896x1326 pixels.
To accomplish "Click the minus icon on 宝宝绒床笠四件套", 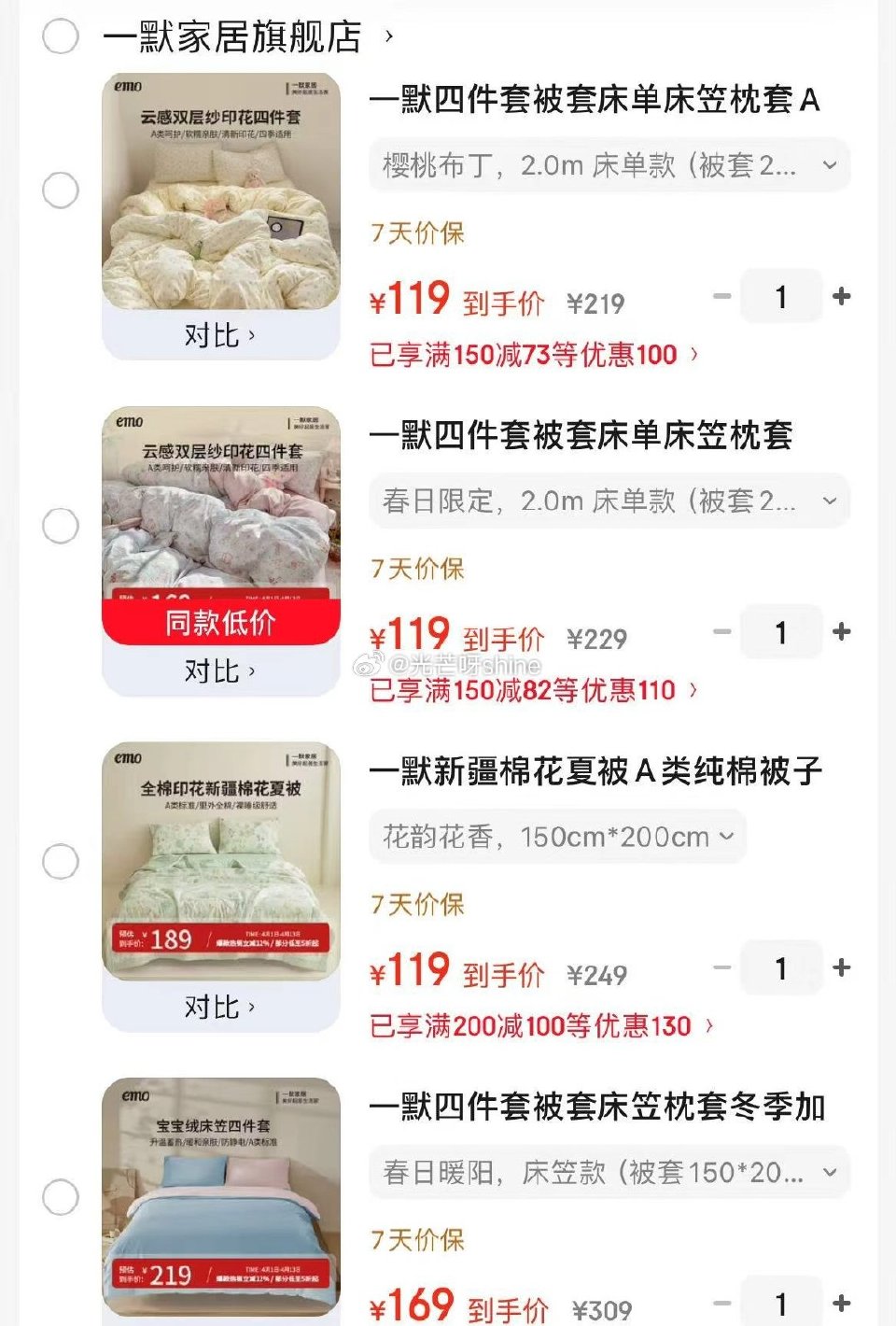I will coord(720,1305).
